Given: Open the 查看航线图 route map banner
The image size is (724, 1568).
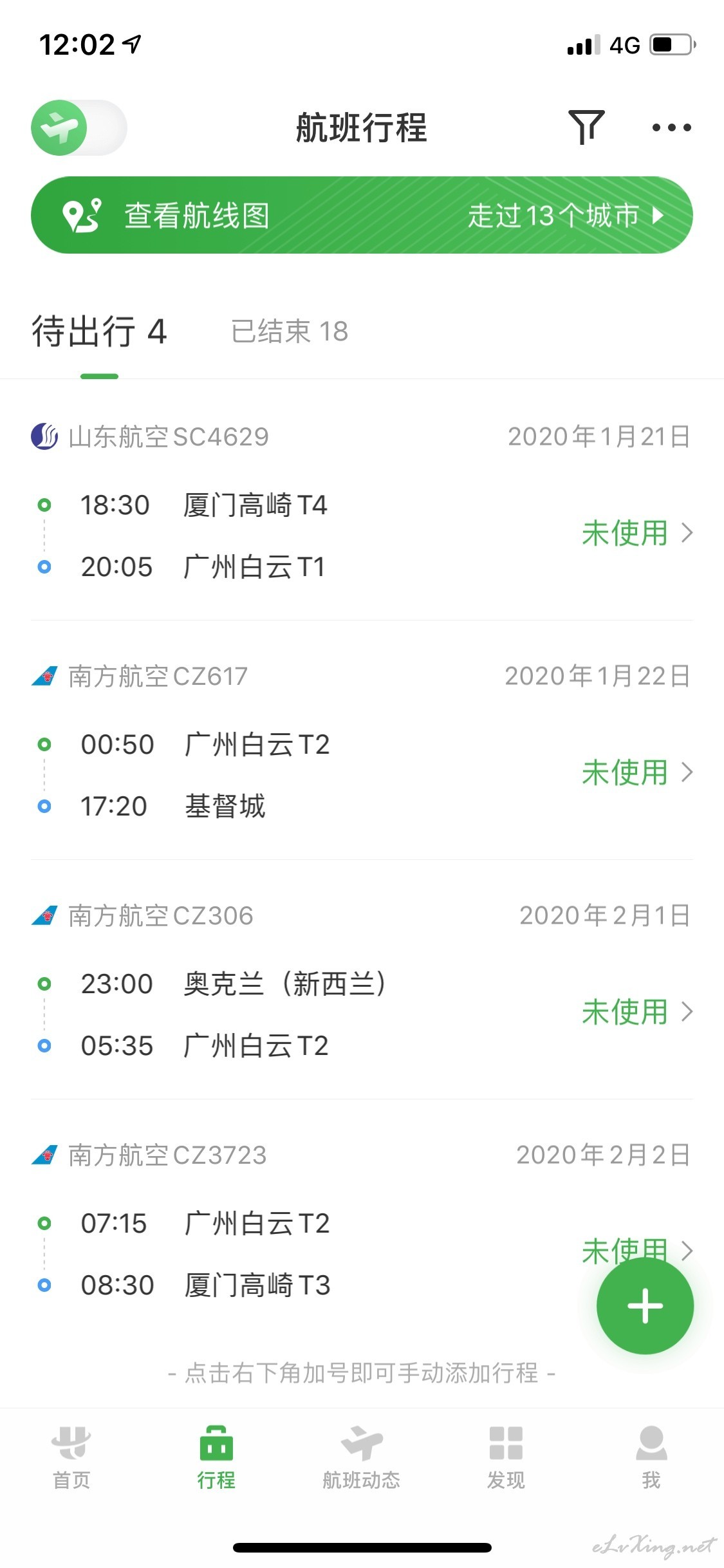Looking at the screenshot, I should (362, 215).
